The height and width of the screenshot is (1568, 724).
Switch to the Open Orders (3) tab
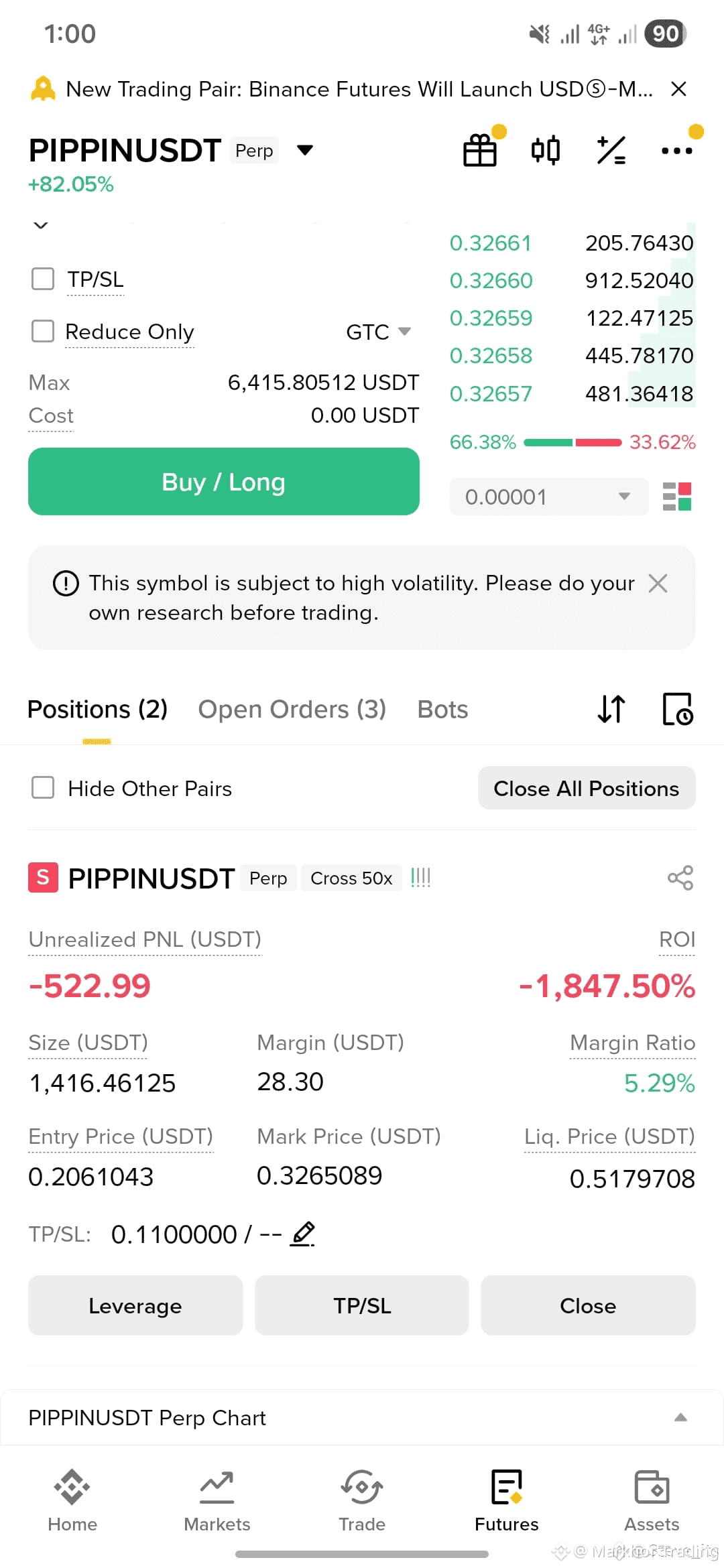(292, 710)
